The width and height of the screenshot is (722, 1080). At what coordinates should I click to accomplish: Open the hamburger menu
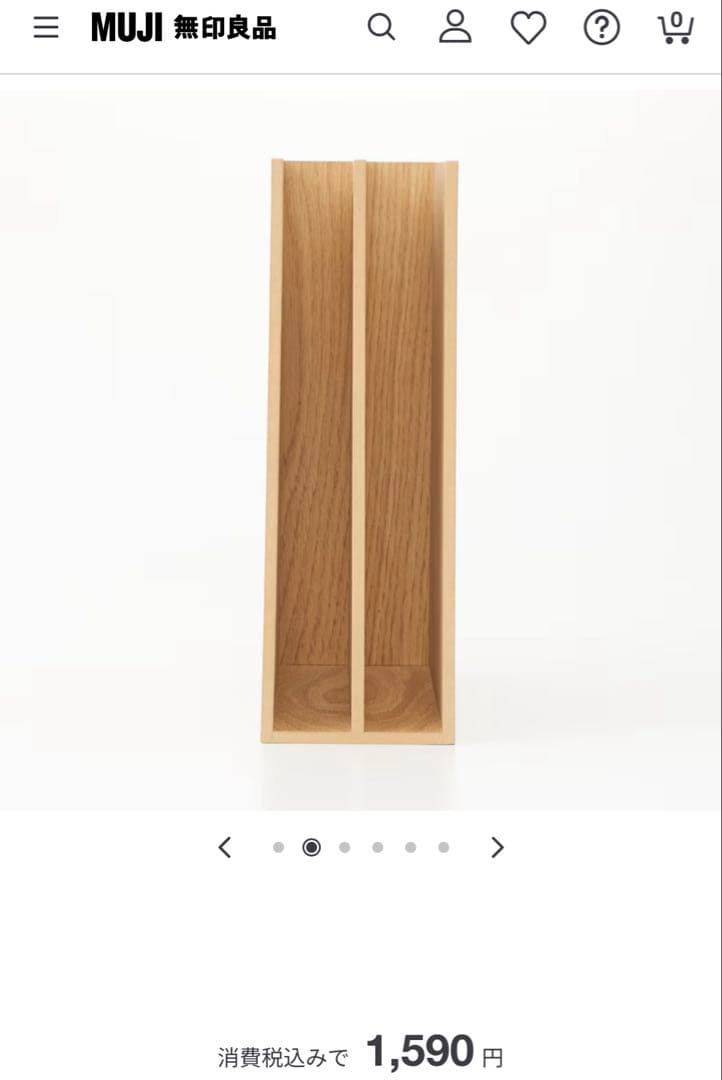[46, 28]
